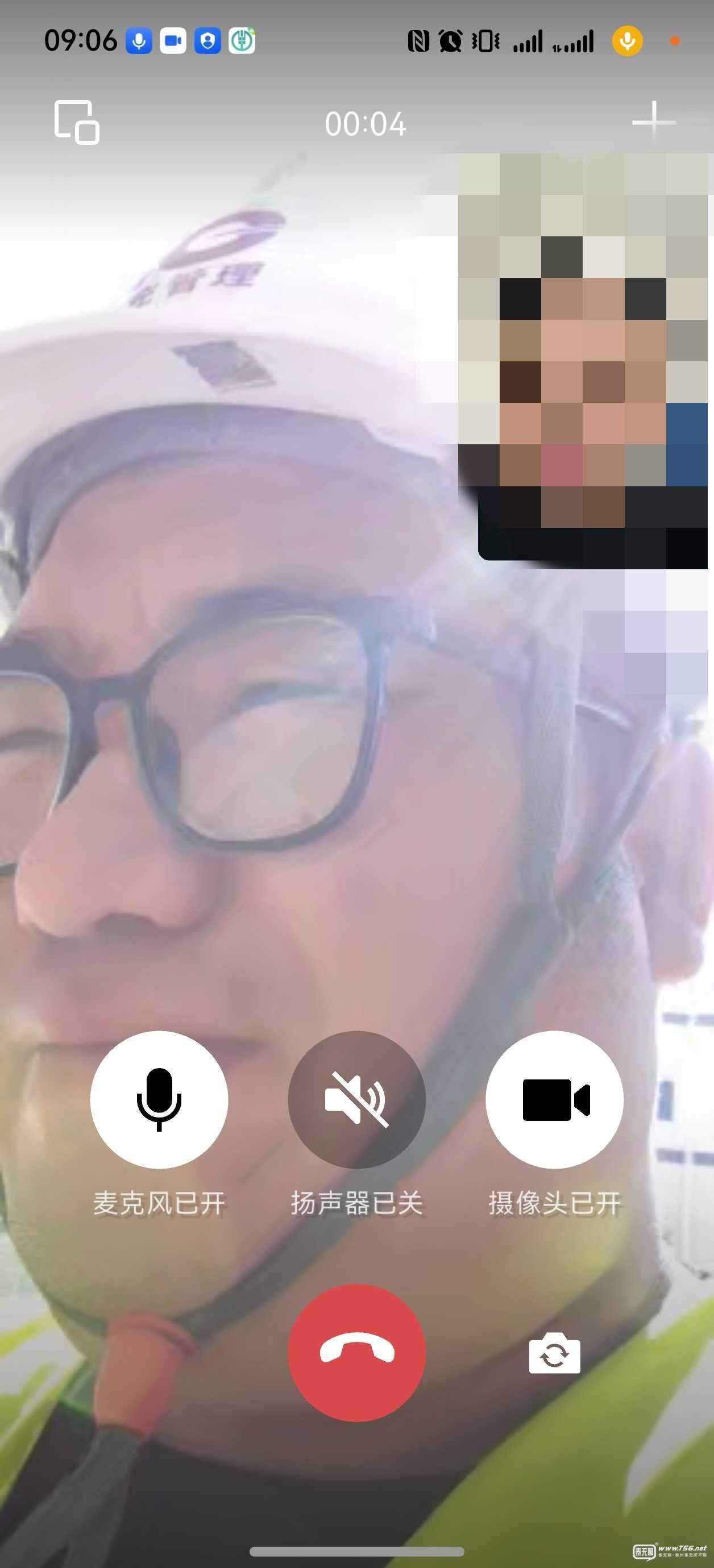Minimize the call to a floating window

point(77,122)
